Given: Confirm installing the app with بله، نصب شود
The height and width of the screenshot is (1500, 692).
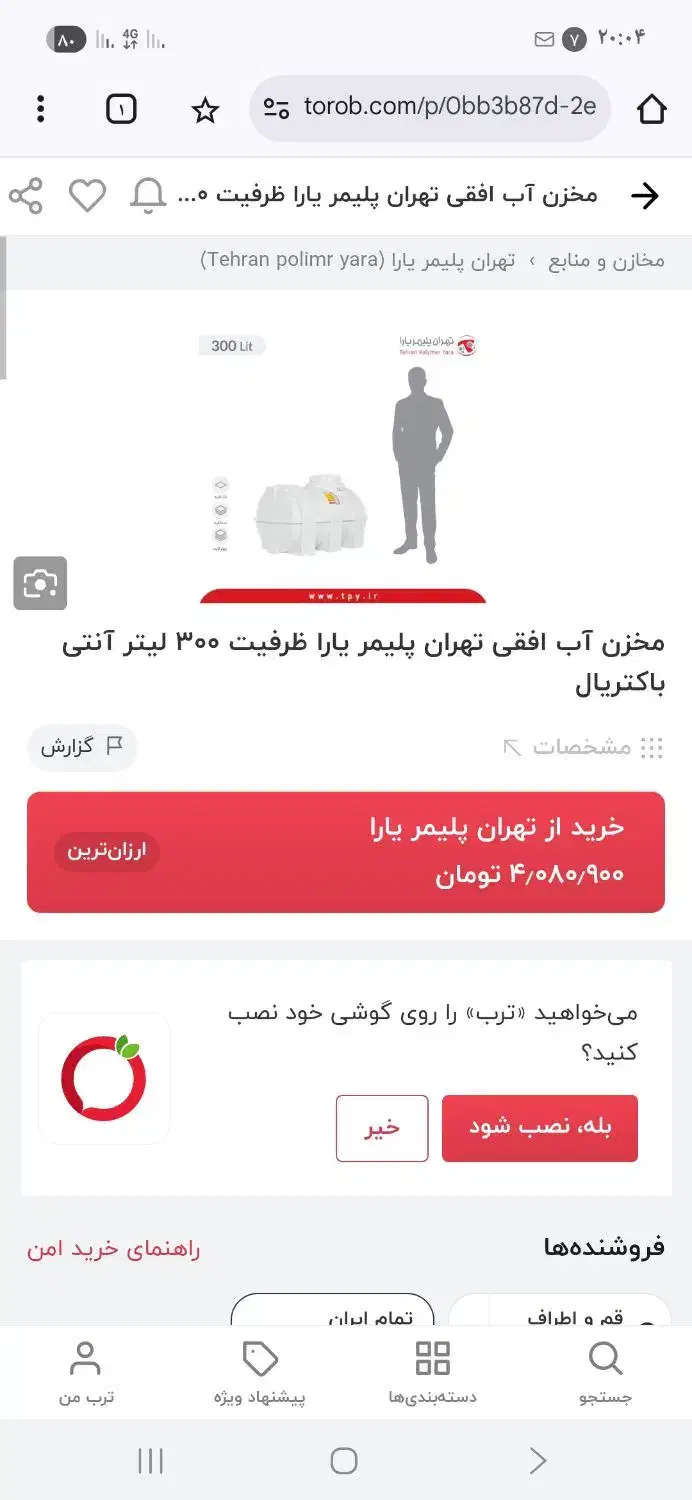Looking at the screenshot, I should [x=540, y=1128].
